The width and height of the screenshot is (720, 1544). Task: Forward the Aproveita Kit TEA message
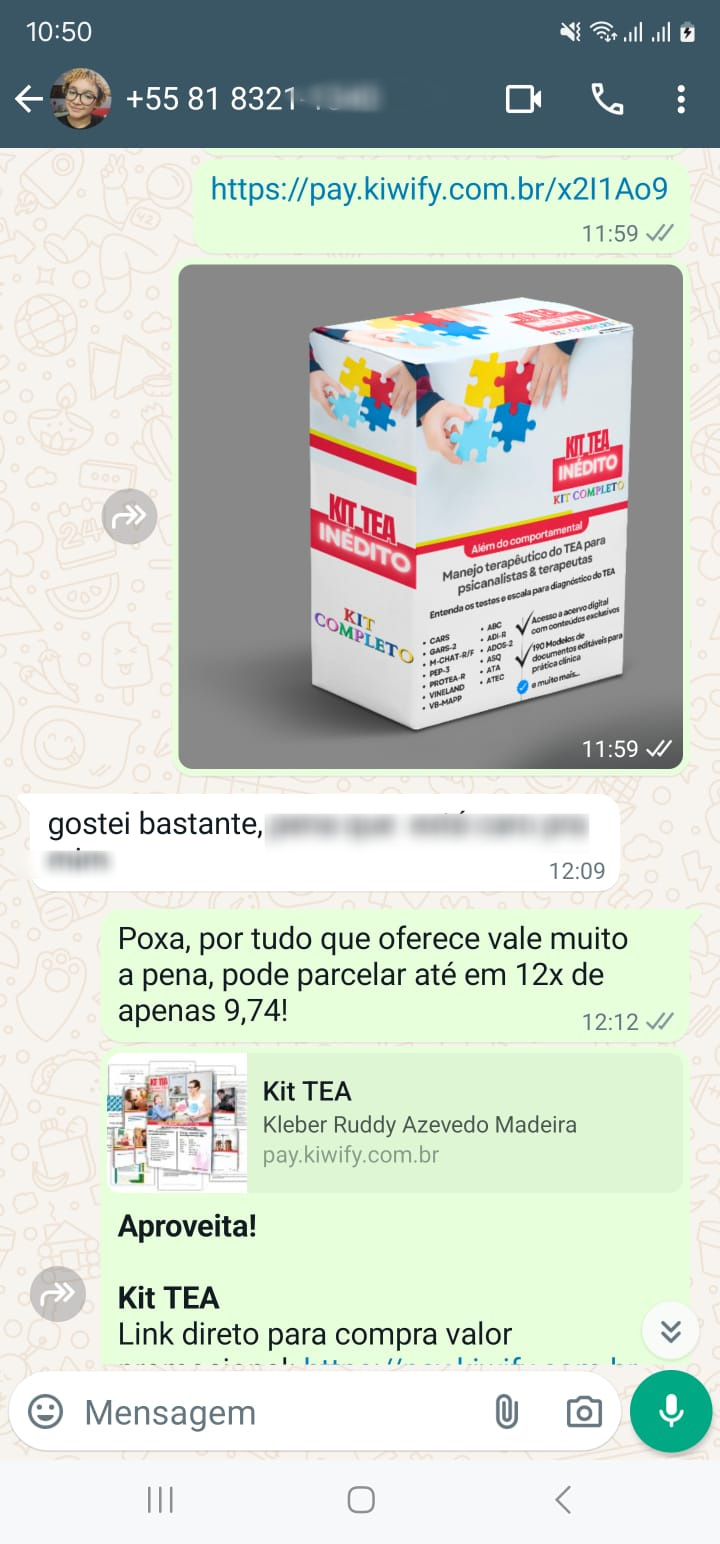pos(58,1293)
